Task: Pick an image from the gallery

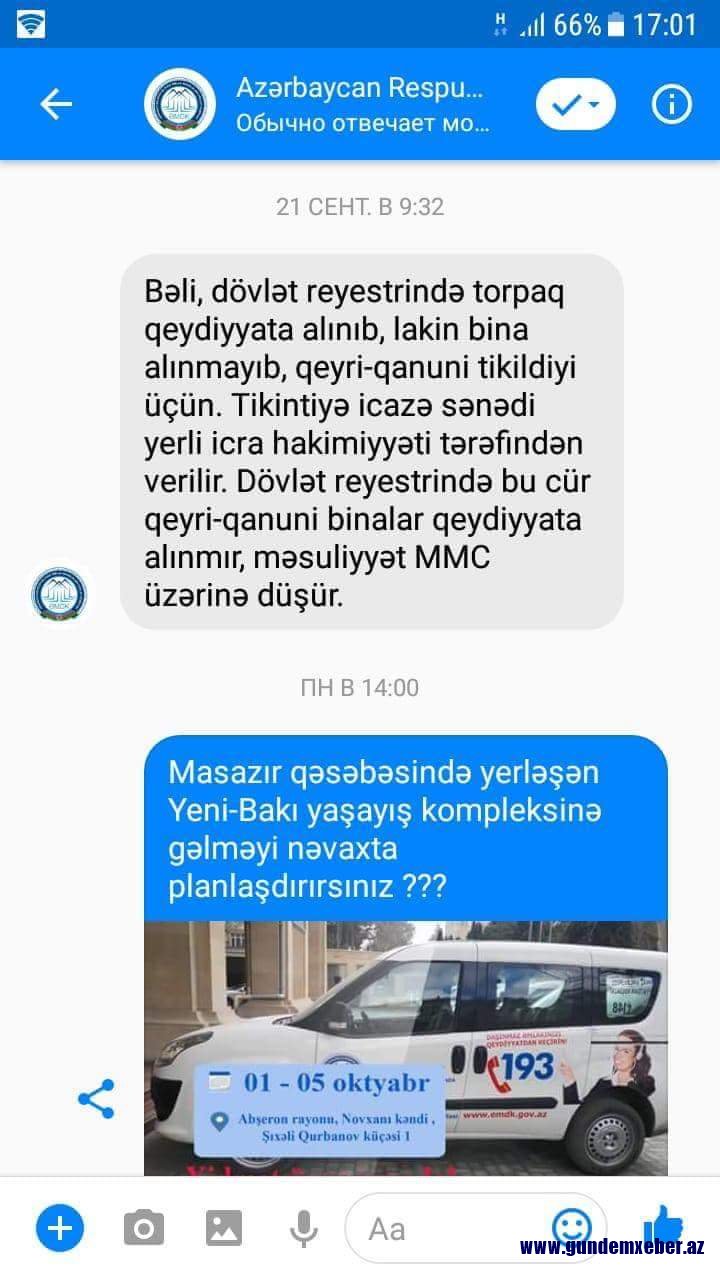Action: click(224, 1227)
